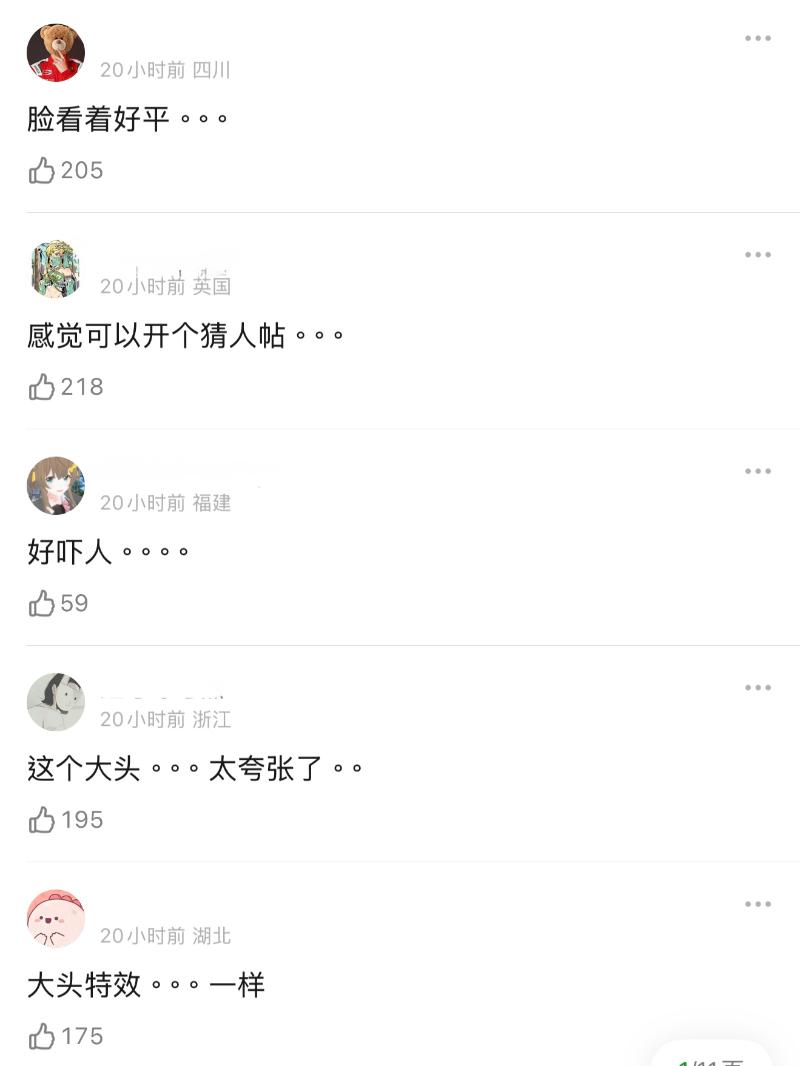View profile of the 福建 commenter avatar

[56, 486]
